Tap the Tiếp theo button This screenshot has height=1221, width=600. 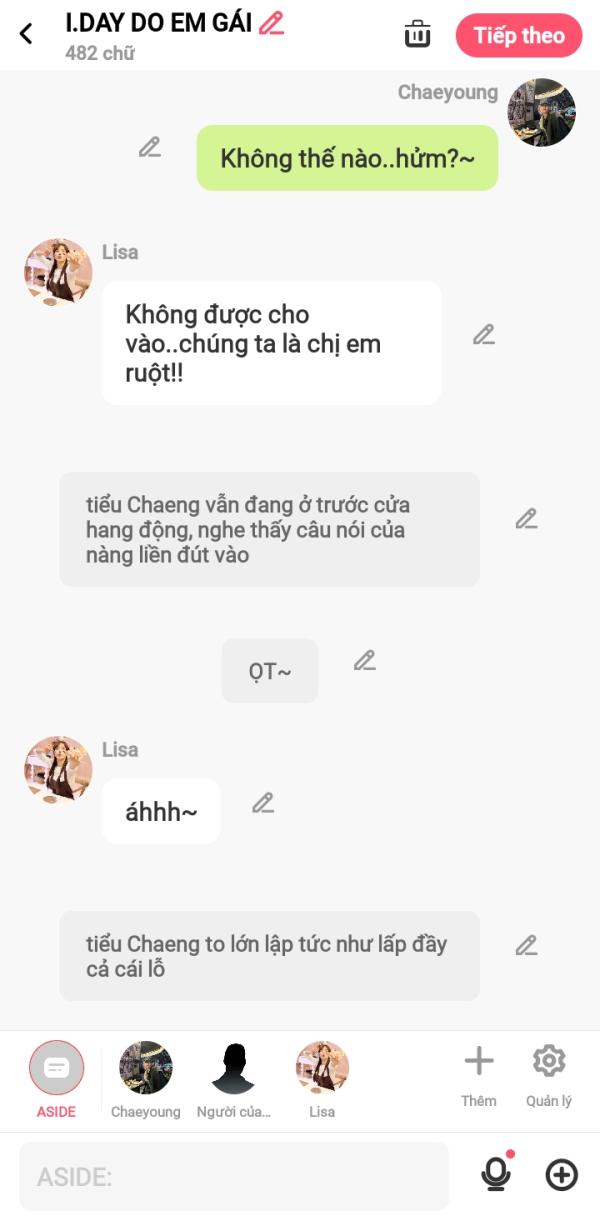518,36
